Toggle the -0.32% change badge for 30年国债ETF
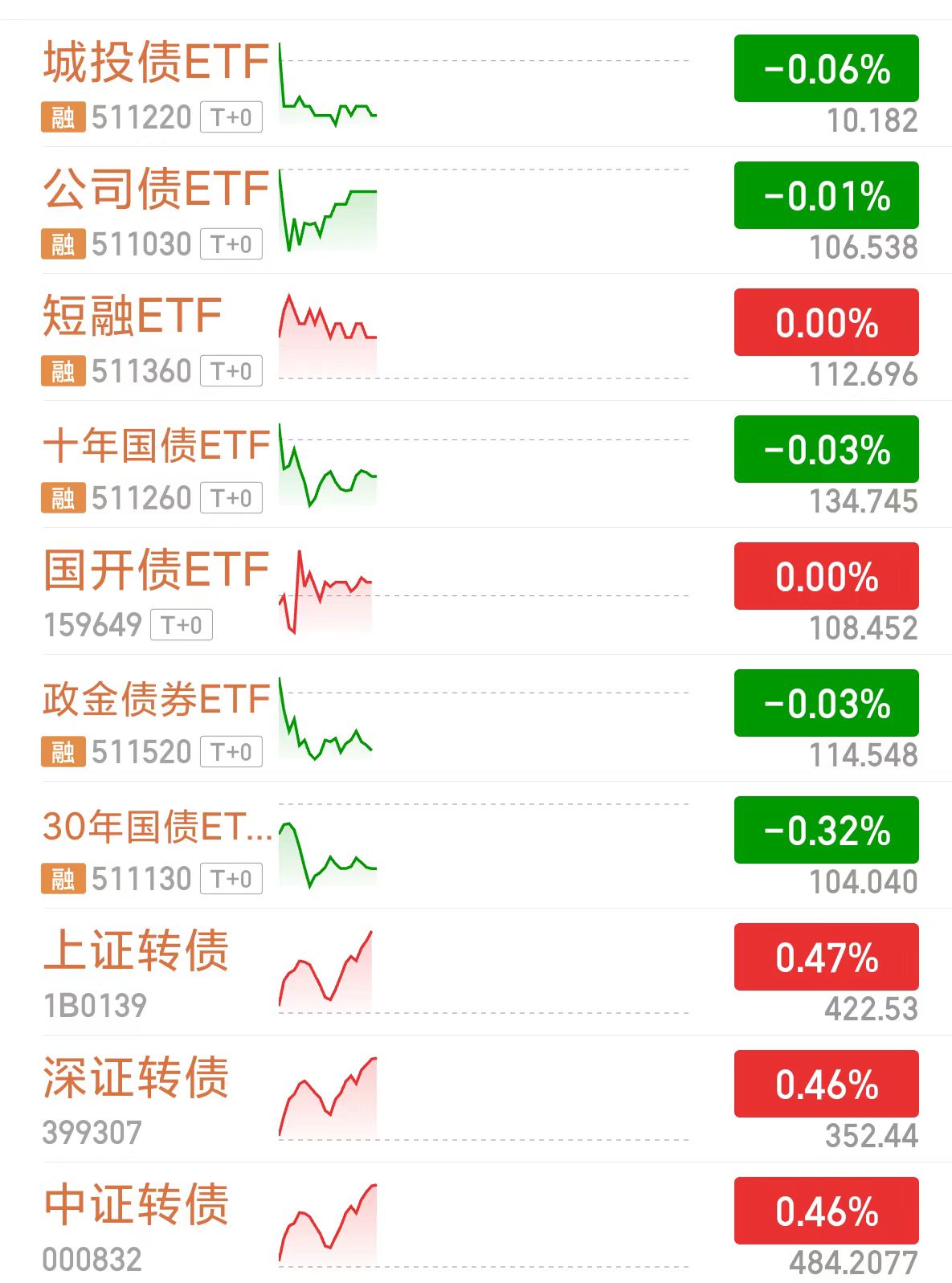This screenshot has width=952, height=1283. point(826,830)
